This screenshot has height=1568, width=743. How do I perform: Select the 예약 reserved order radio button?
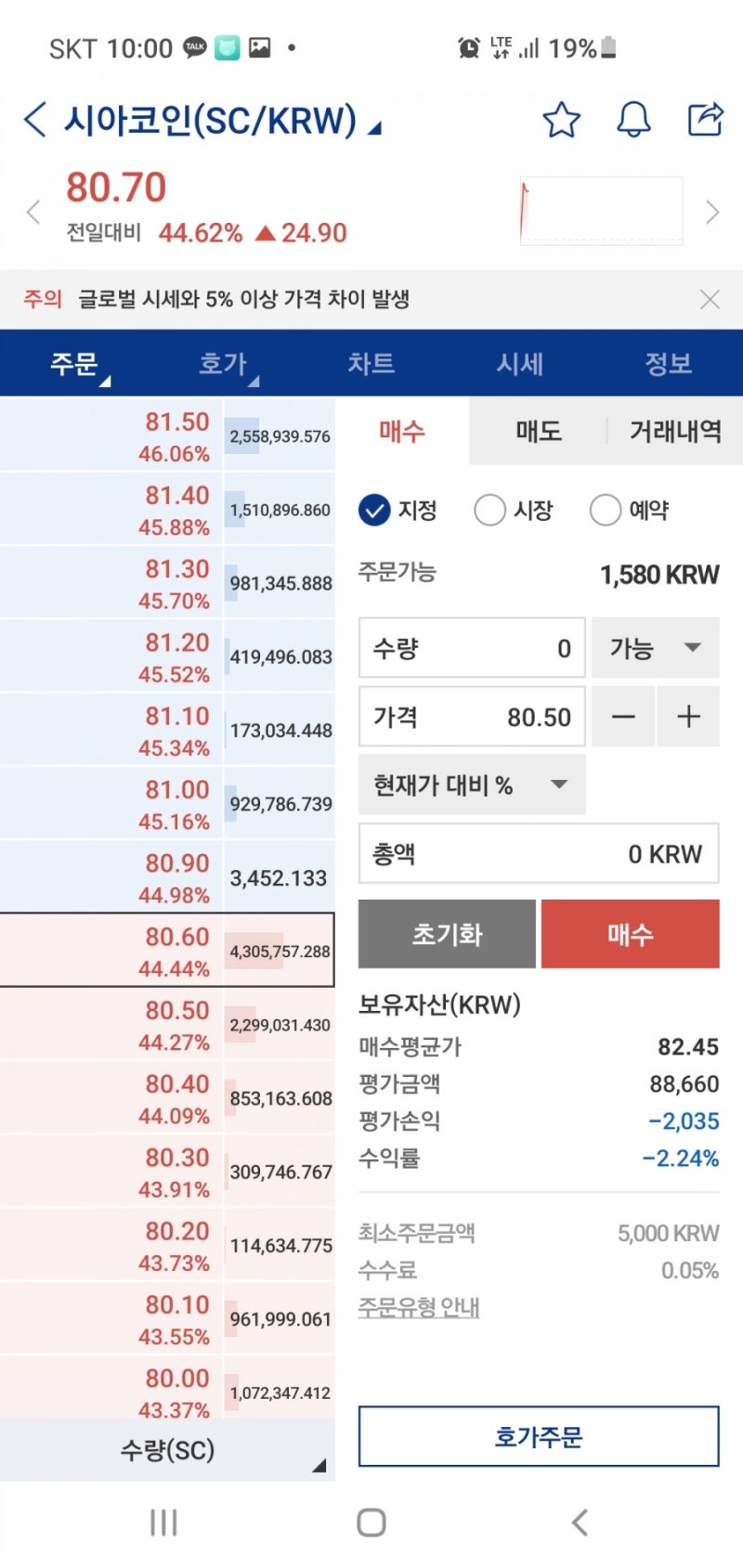606,510
